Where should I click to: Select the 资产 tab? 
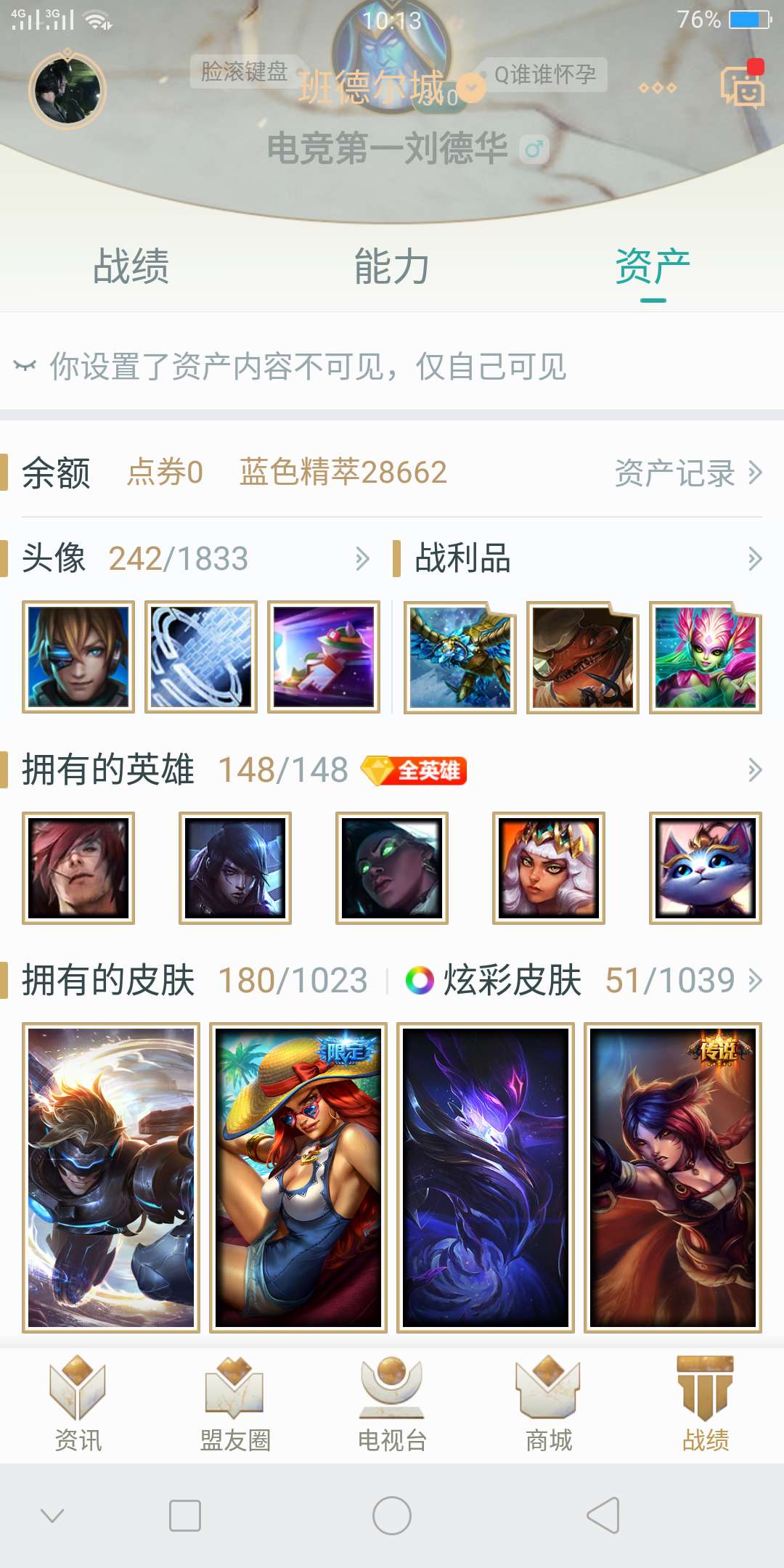653,266
